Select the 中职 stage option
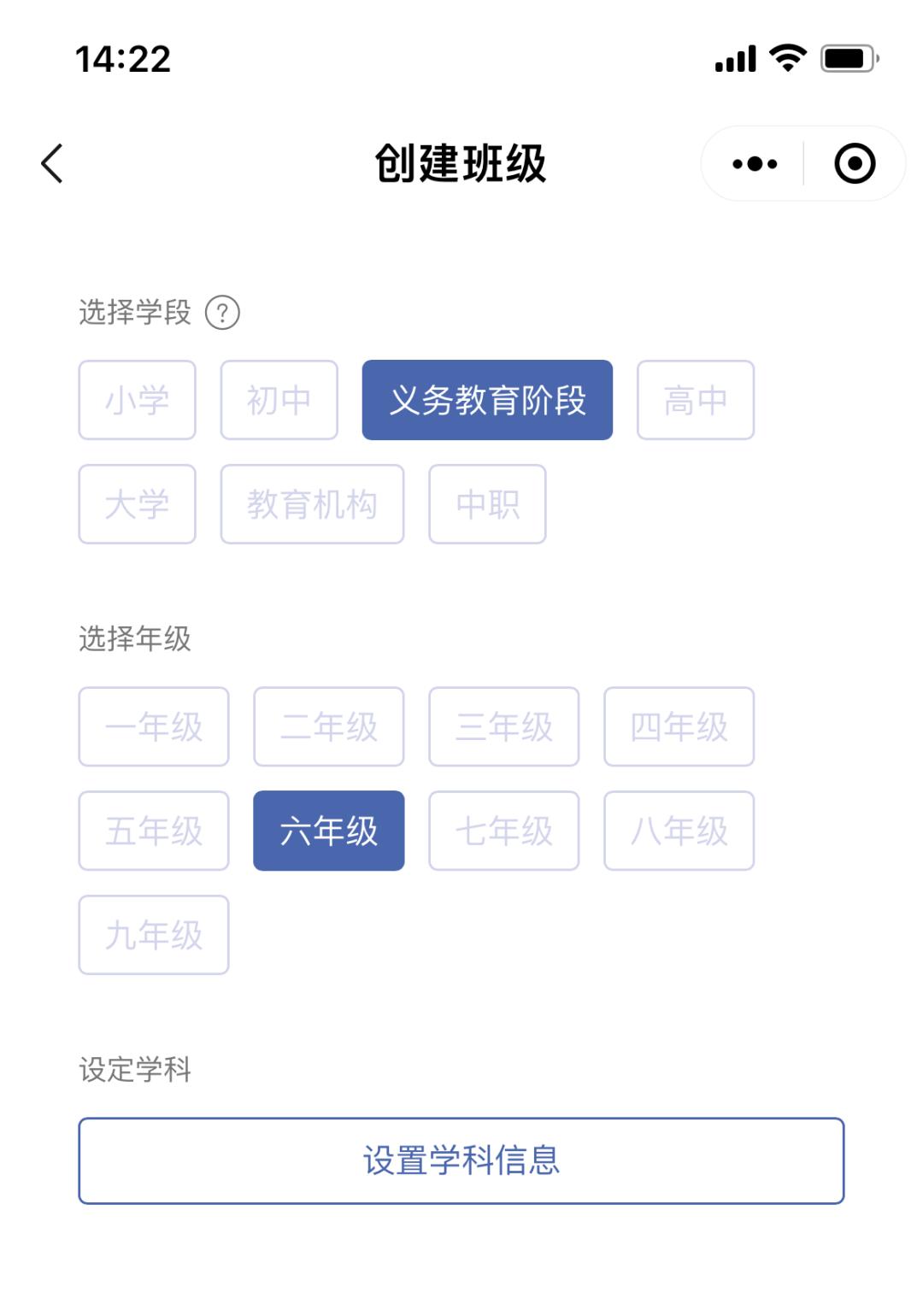This screenshot has height=1316, width=923. pyautogui.click(x=487, y=504)
